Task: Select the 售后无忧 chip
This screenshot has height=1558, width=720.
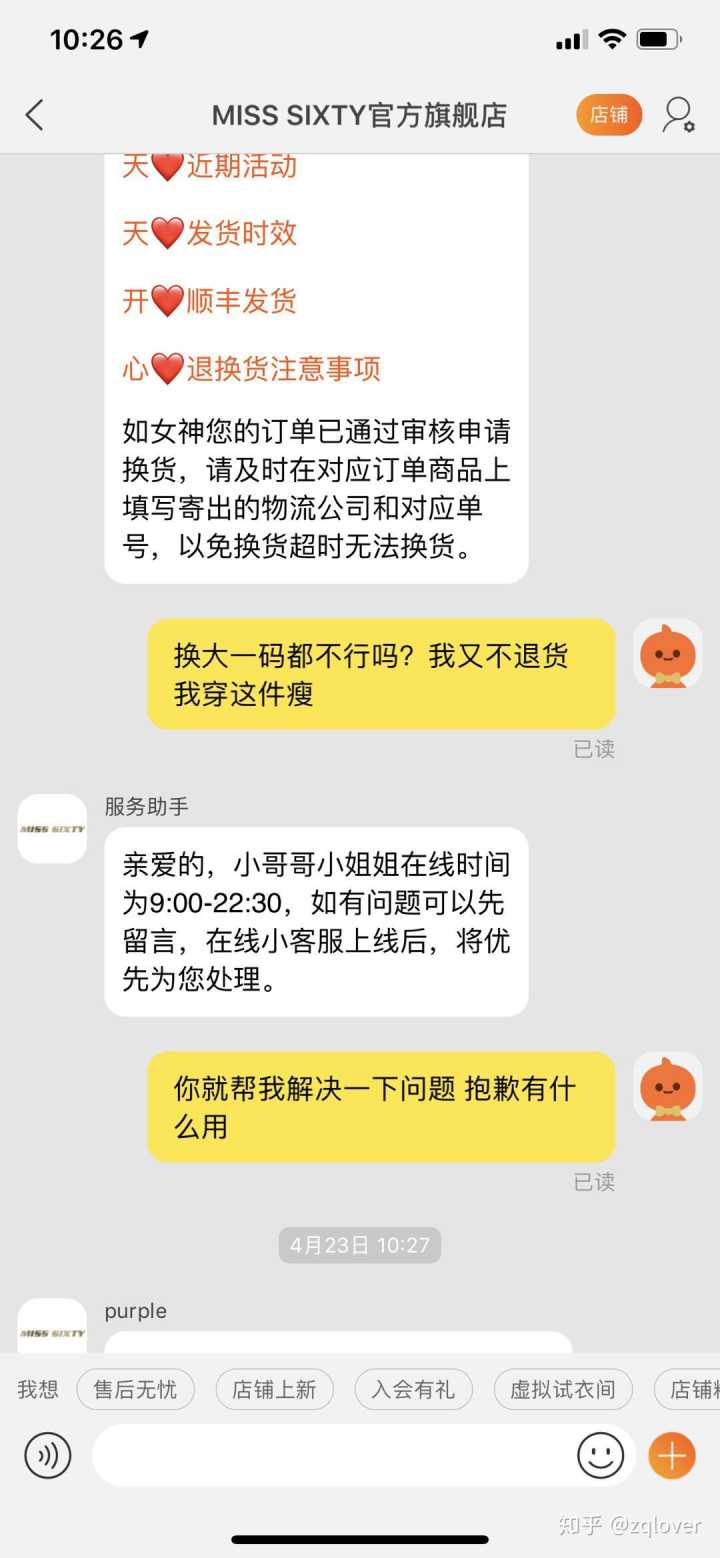Action: point(135,1389)
